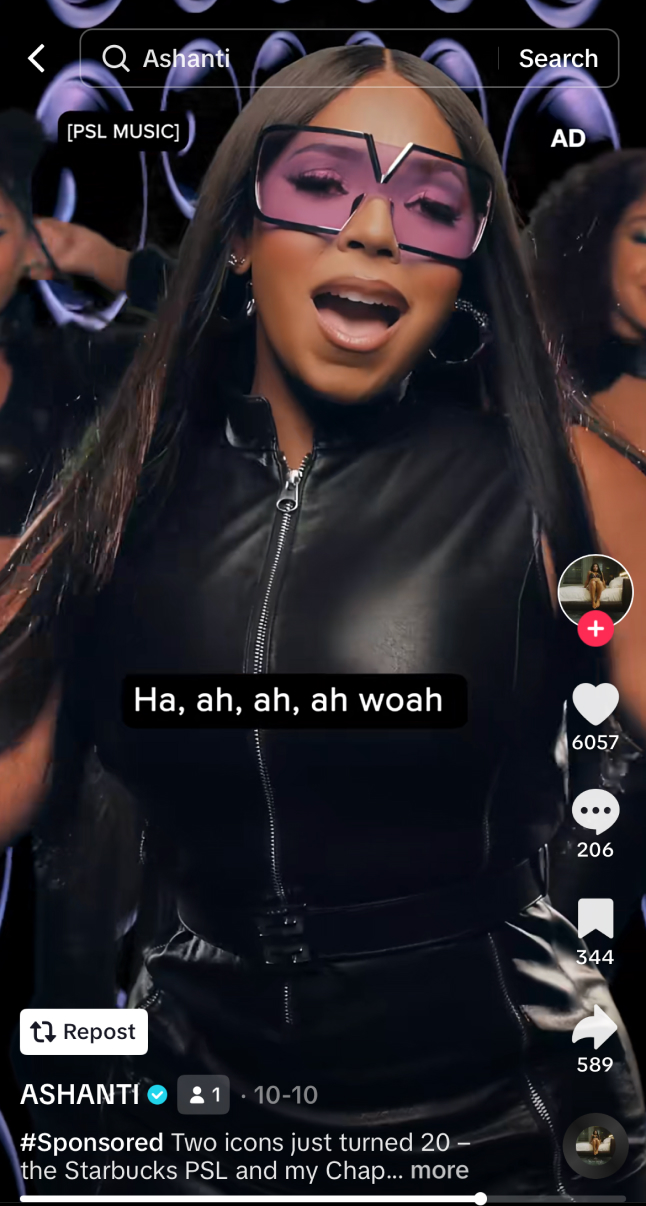Open the comments section
Screen dimensions: 646x1206
coord(595,812)
